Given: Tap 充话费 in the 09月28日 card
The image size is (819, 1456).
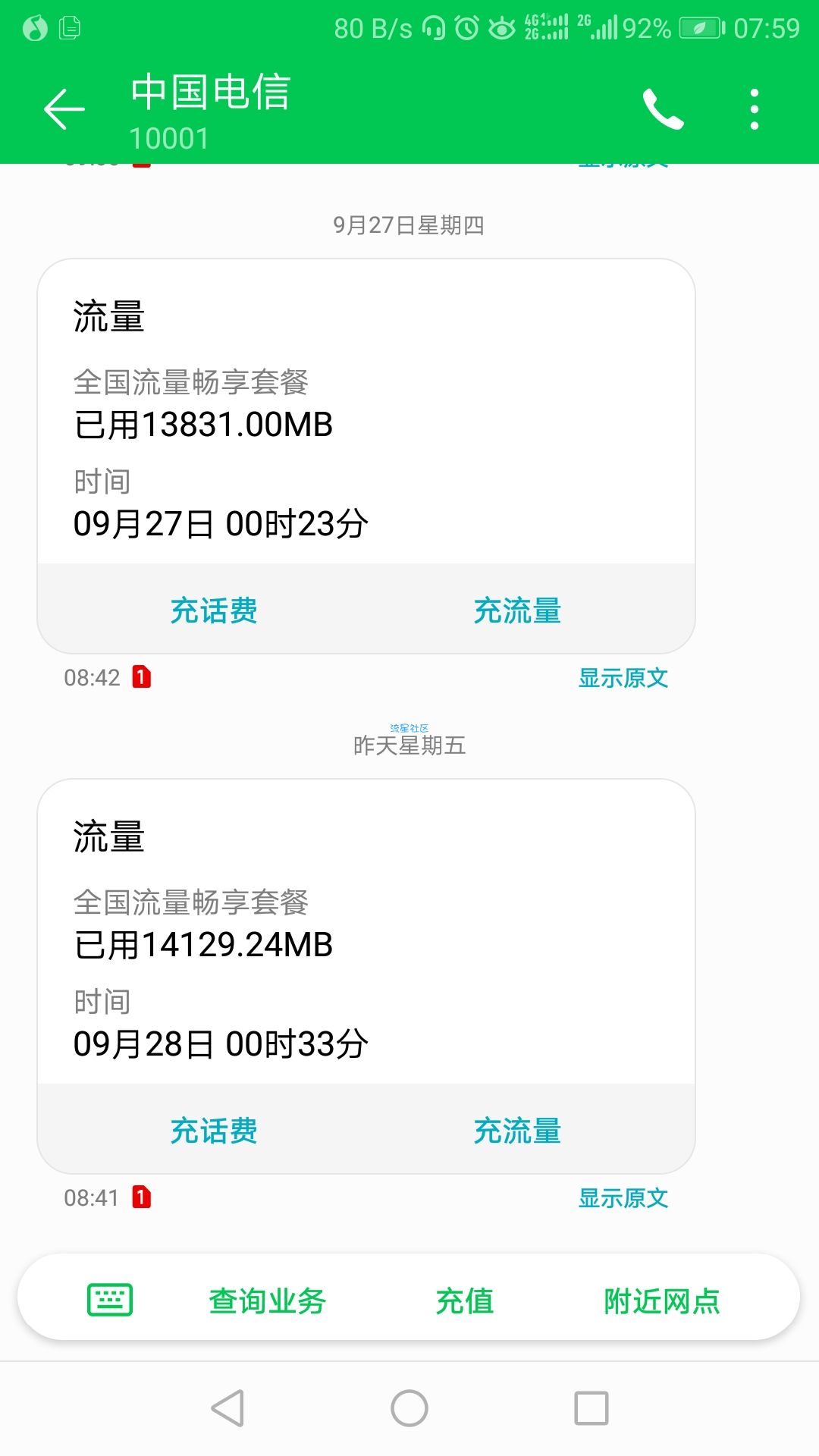Looking at the screenshot, I should click(x=214, y=1131).
